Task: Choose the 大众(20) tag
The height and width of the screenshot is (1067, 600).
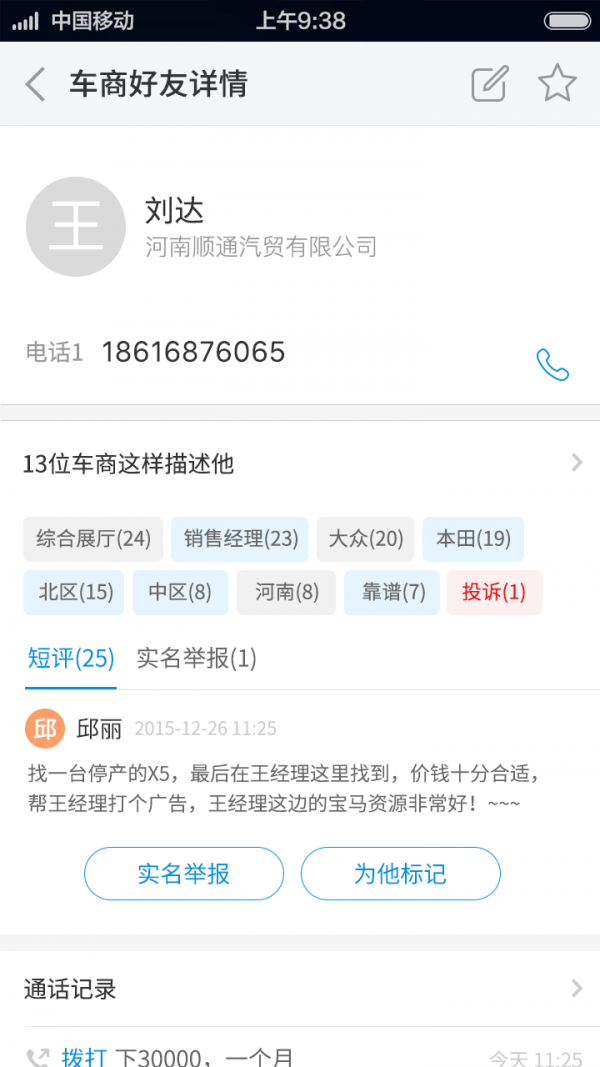Action: tap(366, 539)
